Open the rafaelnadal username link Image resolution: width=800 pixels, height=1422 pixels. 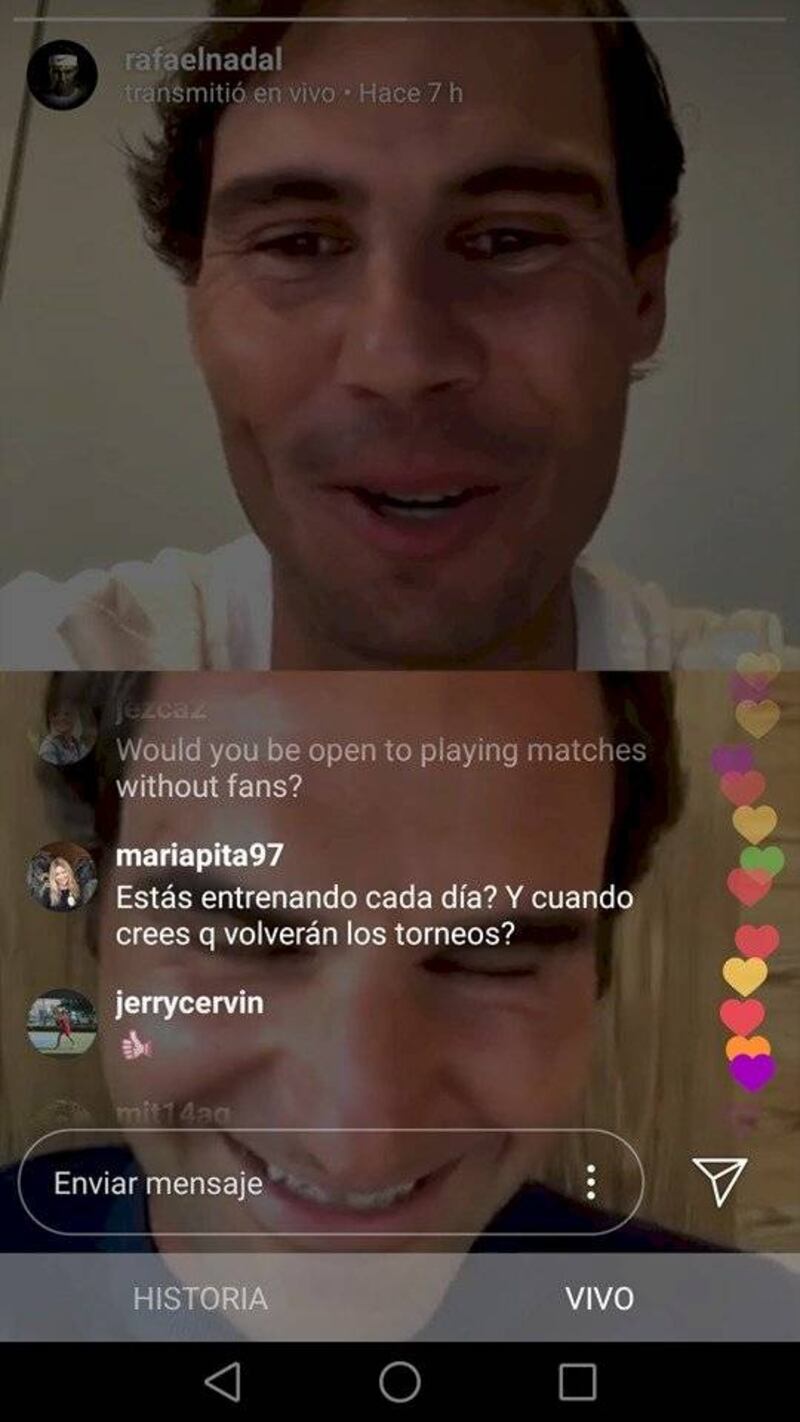coord(203,60)
